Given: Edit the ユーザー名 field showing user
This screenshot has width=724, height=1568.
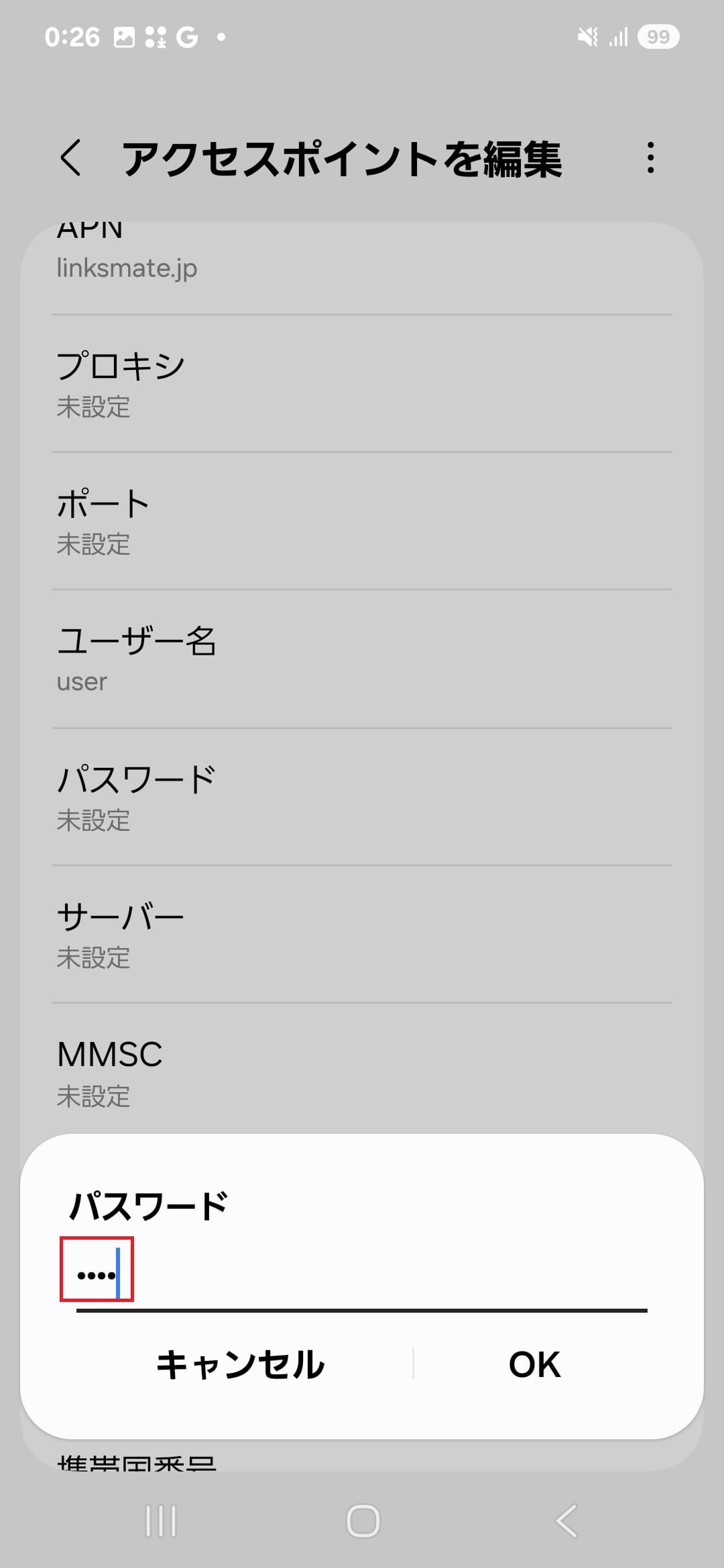Looking at the screenshot, I should click(362, 660).
